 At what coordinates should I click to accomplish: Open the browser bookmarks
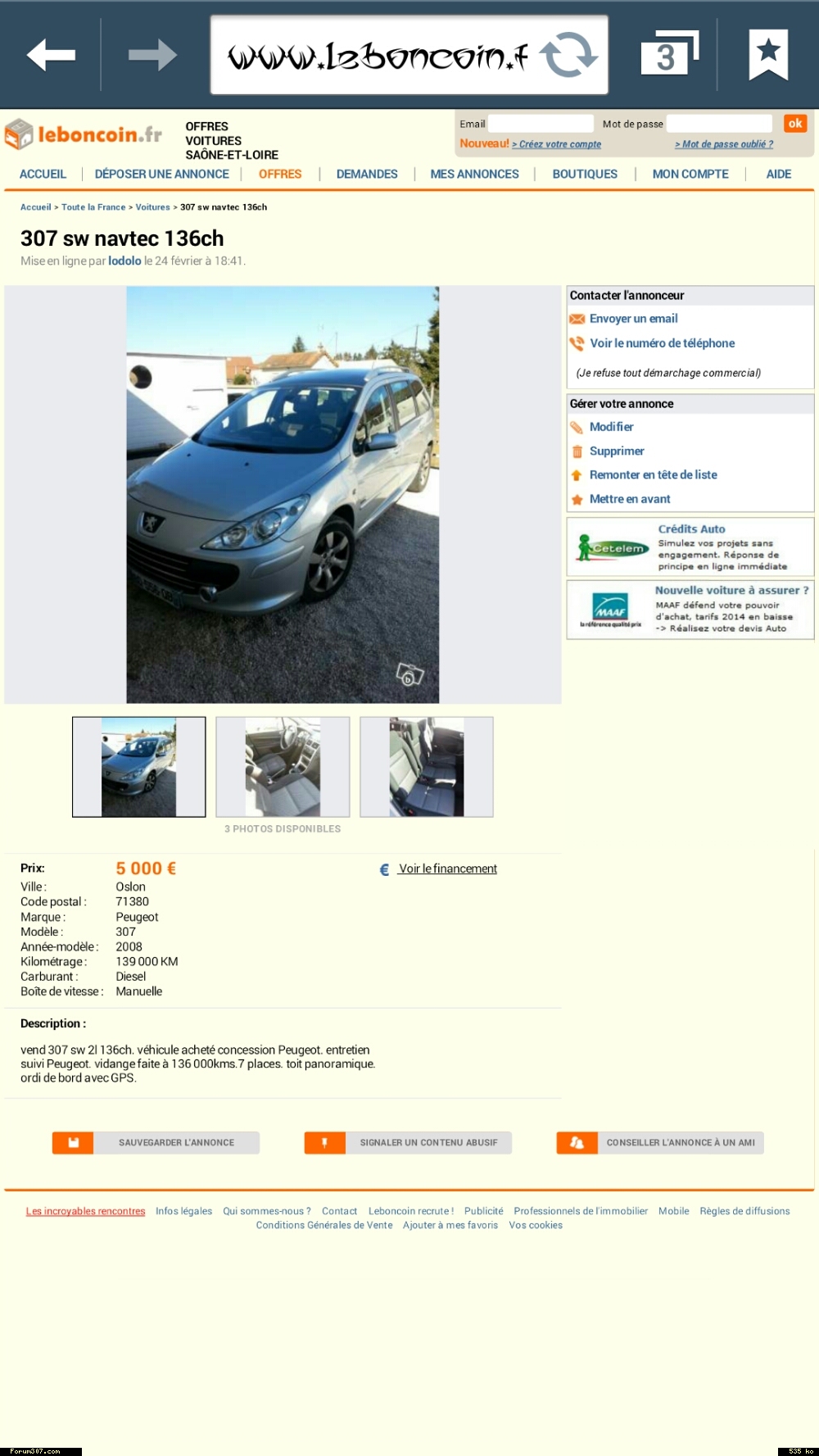click(x=767, y=54)
